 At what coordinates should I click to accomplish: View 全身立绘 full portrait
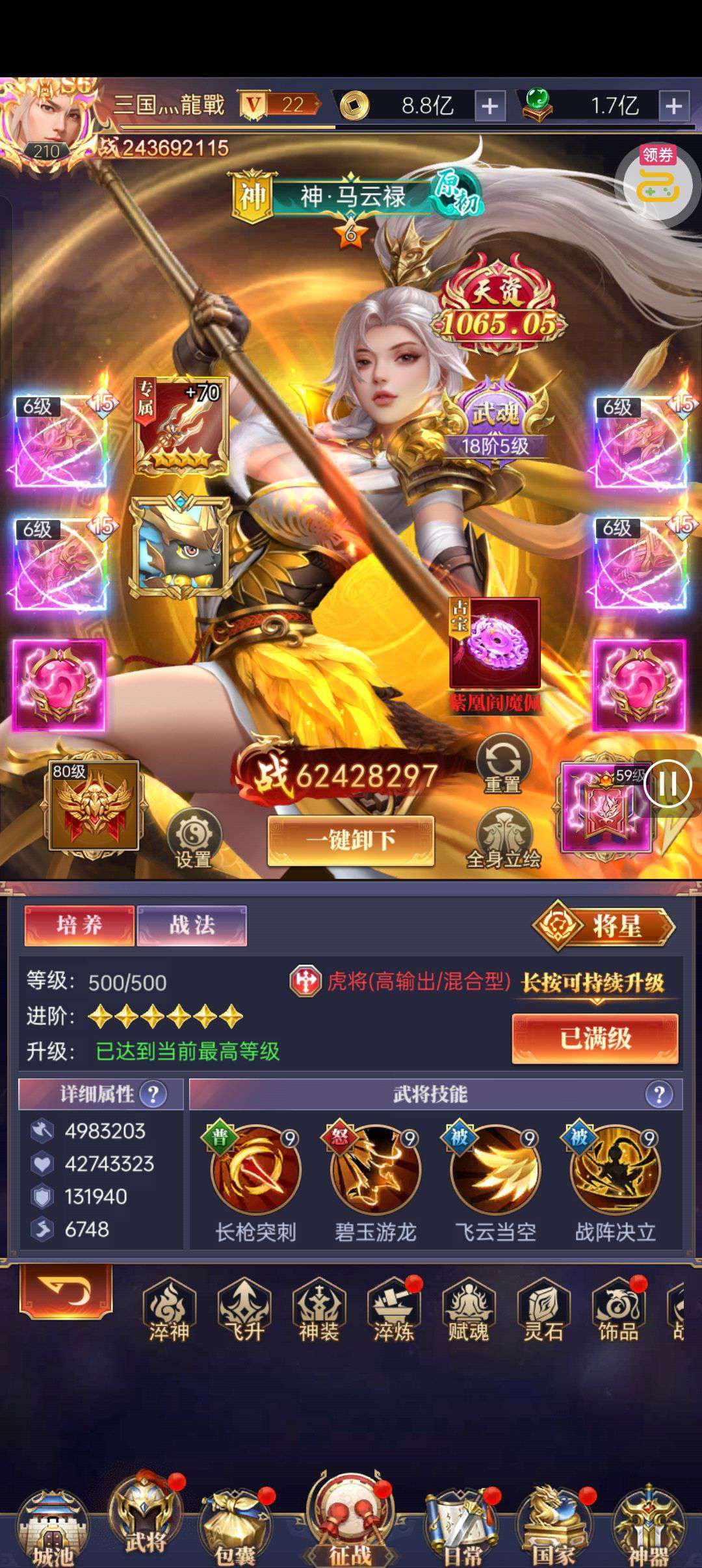click(504, 839)
